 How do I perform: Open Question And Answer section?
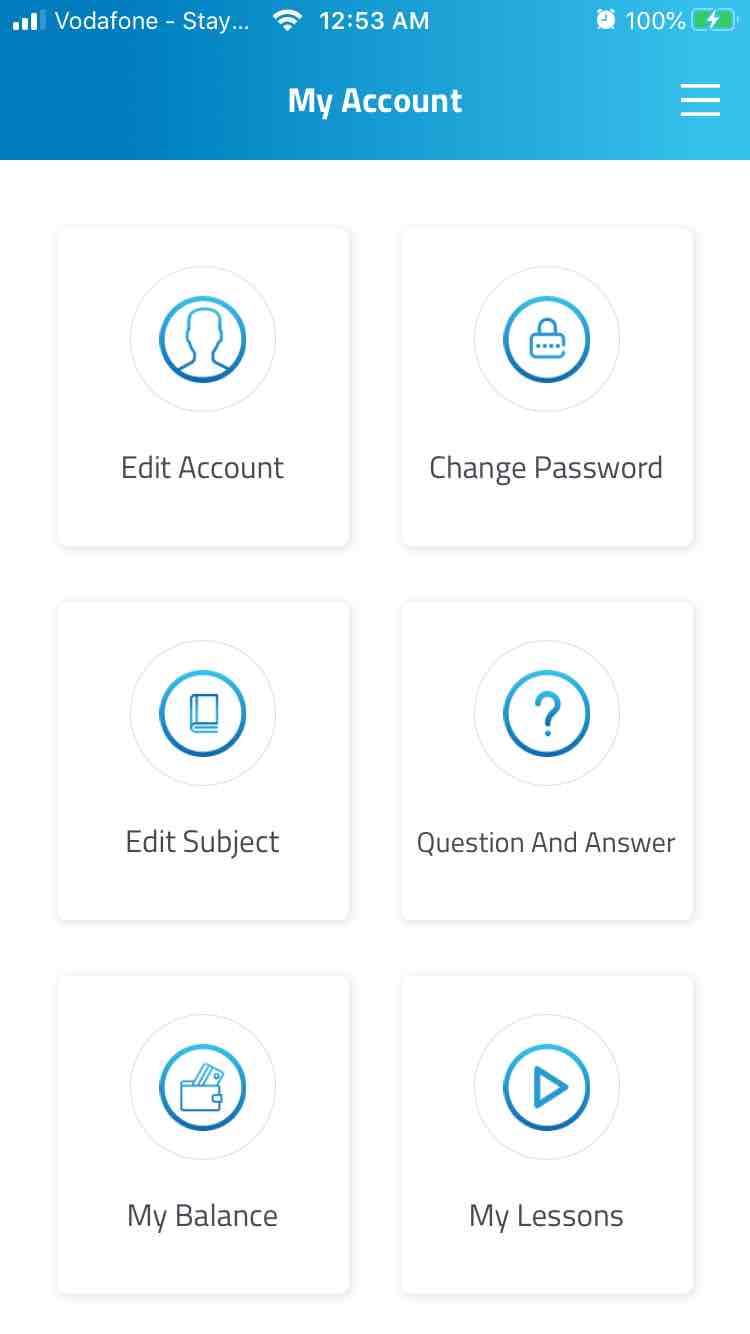tap(546, 760)
